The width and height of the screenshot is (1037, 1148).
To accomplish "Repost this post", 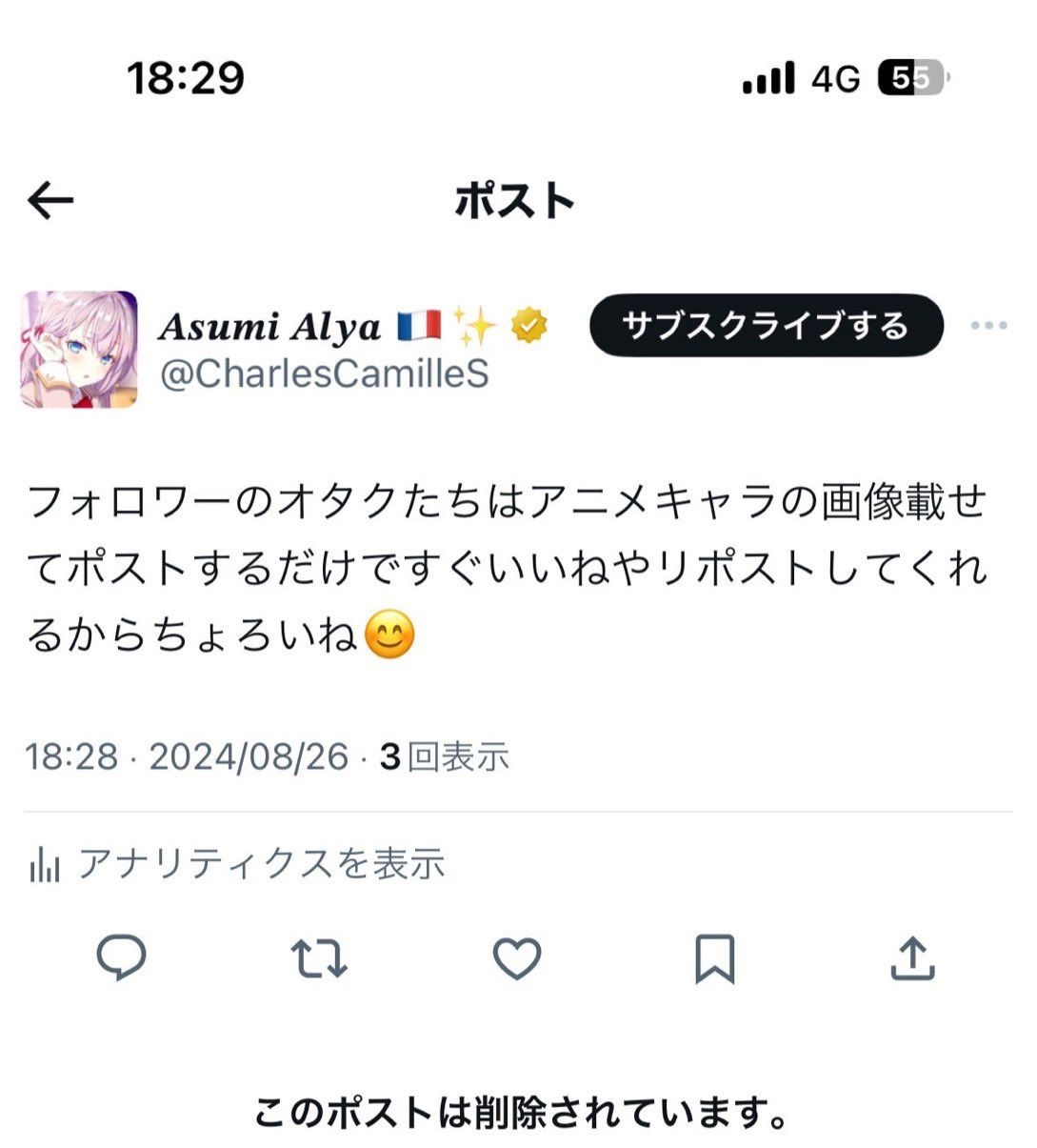I will [x=318, y=957].
